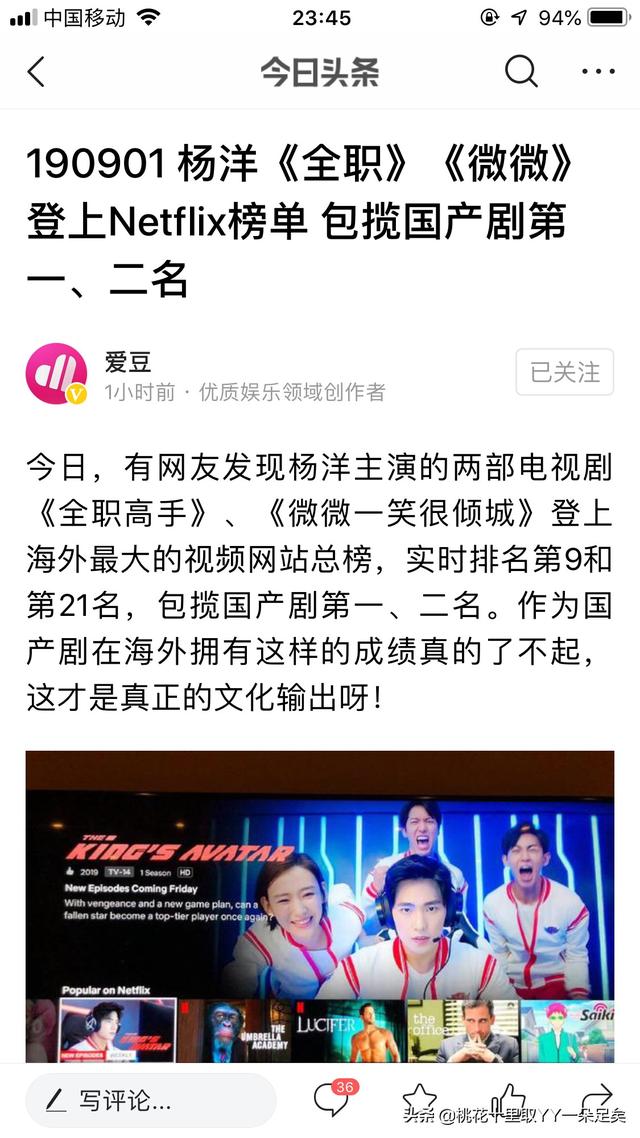640x1138 pixels.
Task: Open the three-dot overflow menu
Action: pyautogui.click(x=598, y=72)
